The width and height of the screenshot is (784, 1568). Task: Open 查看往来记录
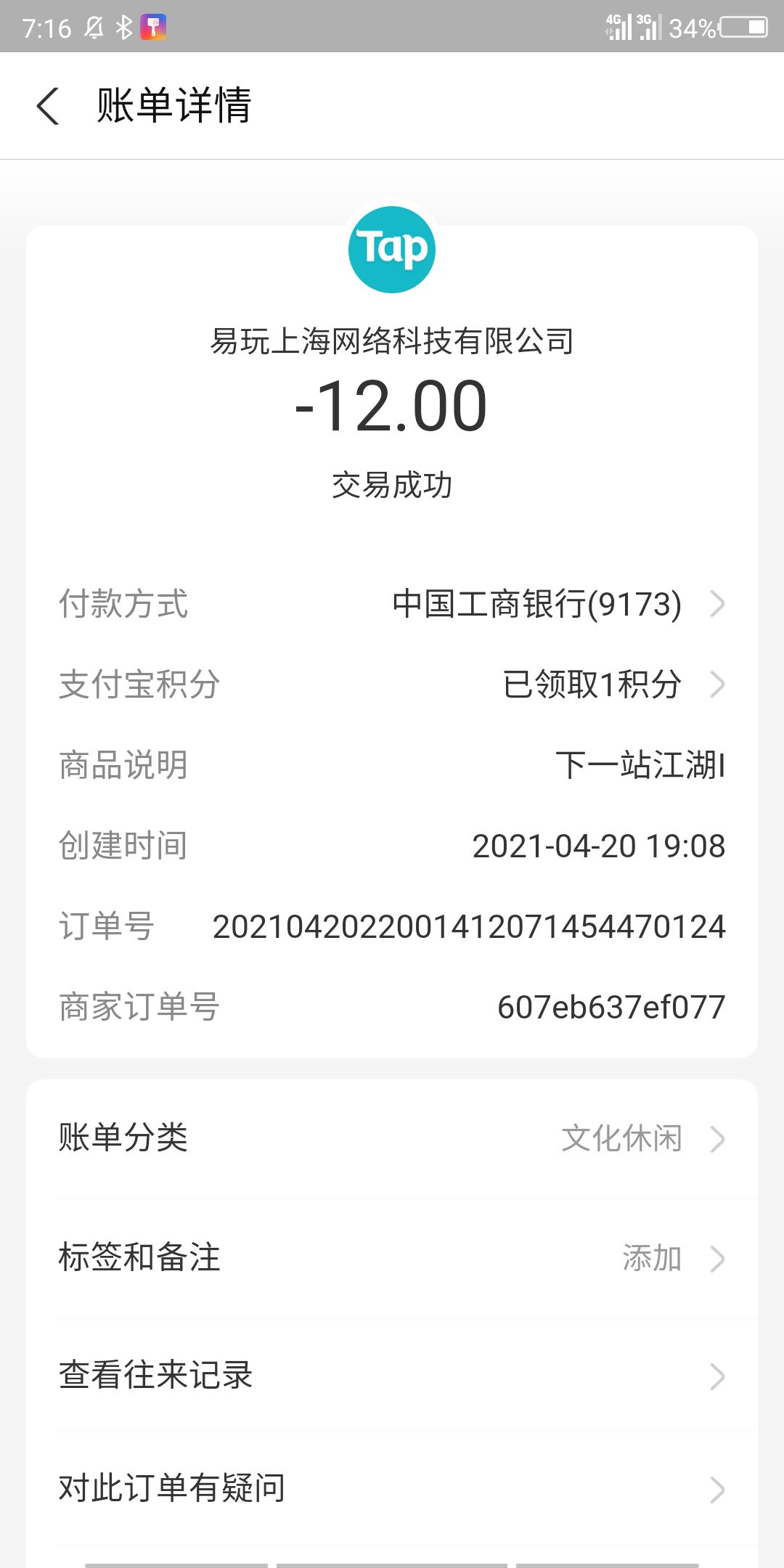[392, 1376]
